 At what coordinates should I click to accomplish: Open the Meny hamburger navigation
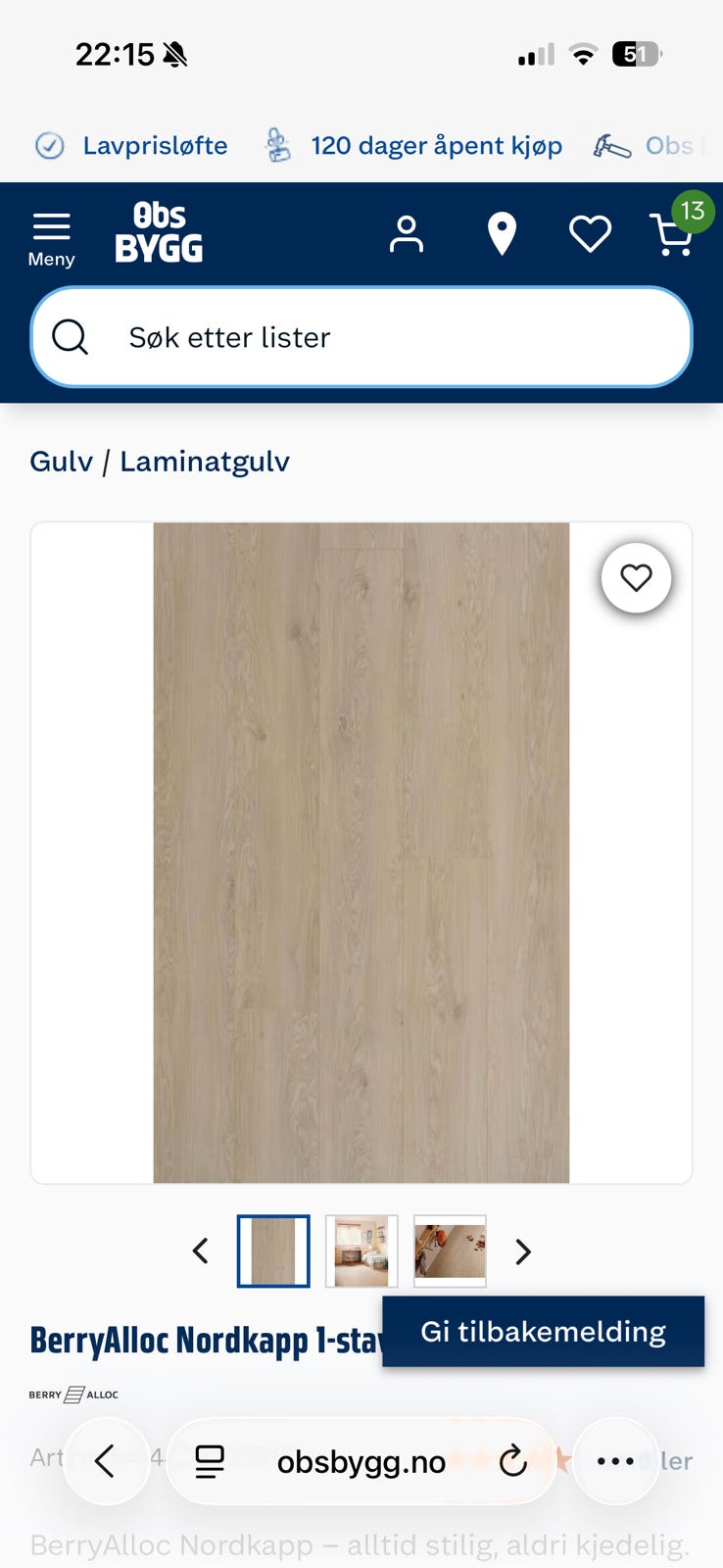[51, 233]
